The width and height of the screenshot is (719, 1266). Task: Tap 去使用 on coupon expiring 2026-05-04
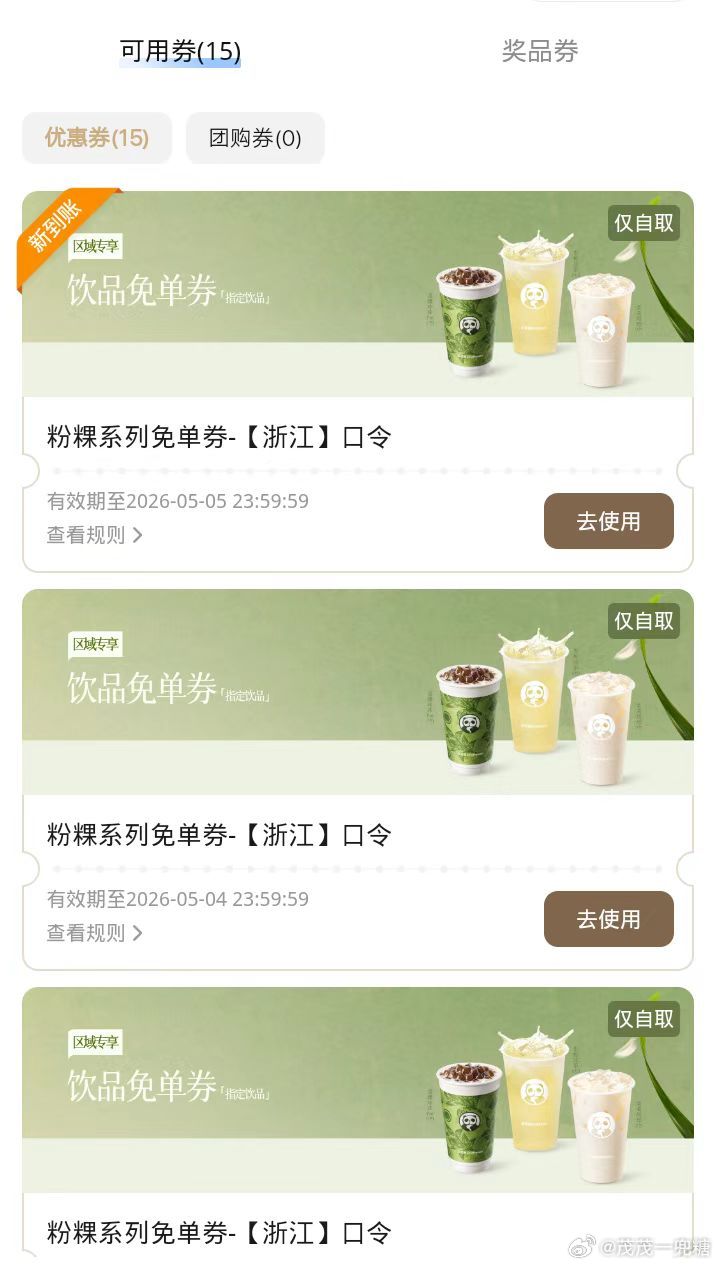point(608,919)
